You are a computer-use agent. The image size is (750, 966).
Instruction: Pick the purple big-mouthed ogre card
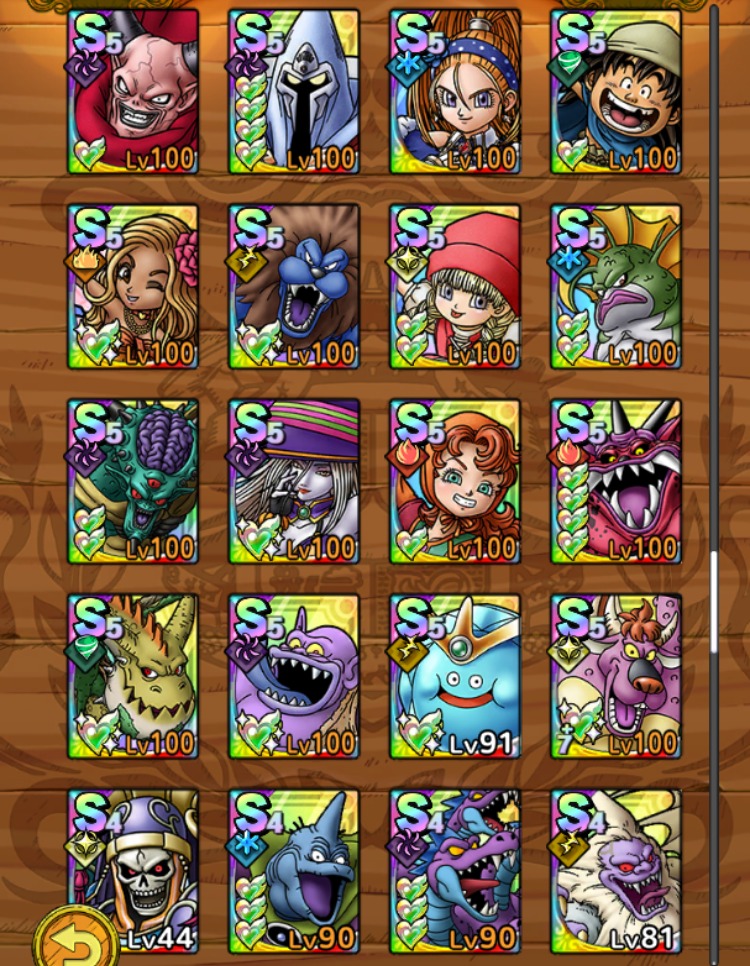294,676
